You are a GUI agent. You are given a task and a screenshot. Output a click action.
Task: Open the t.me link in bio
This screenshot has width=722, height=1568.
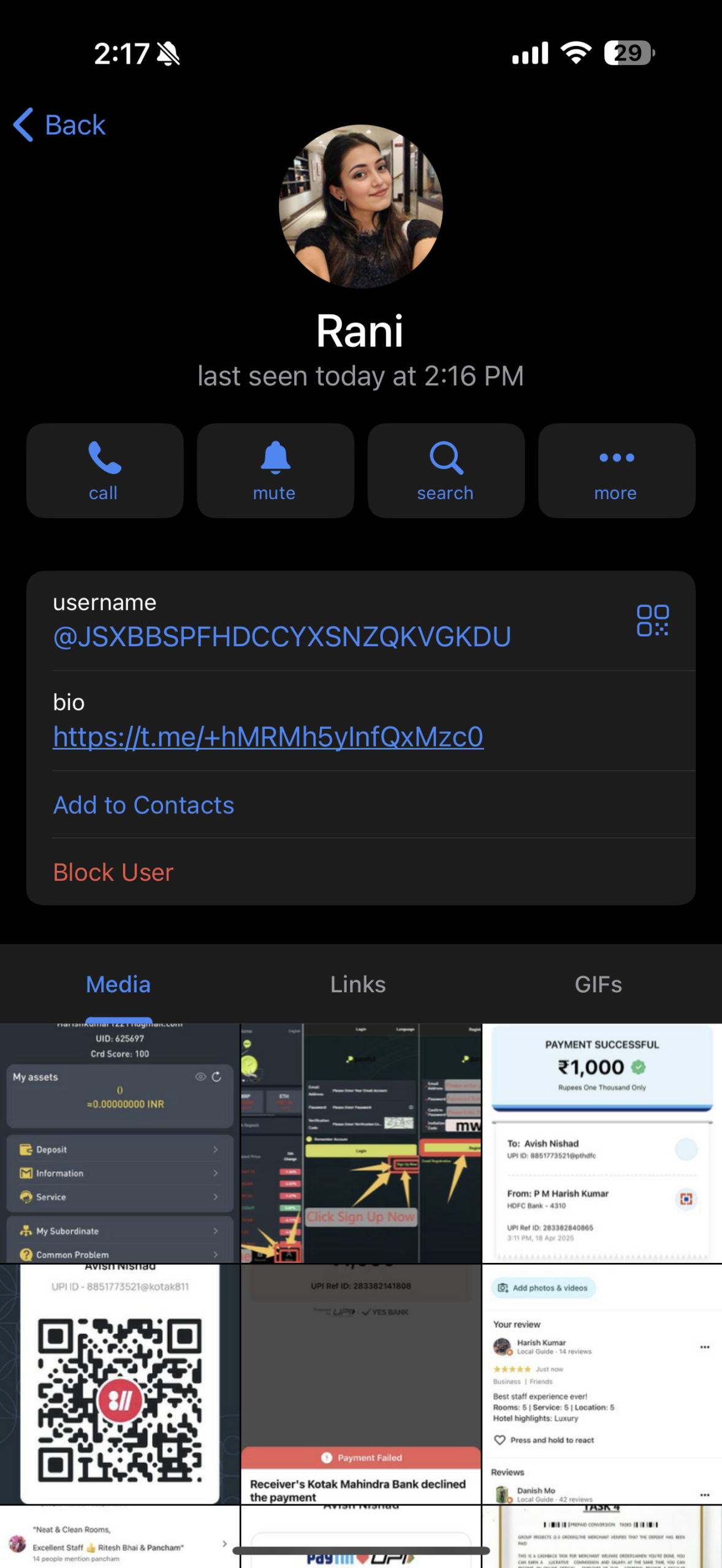(268, 737)
